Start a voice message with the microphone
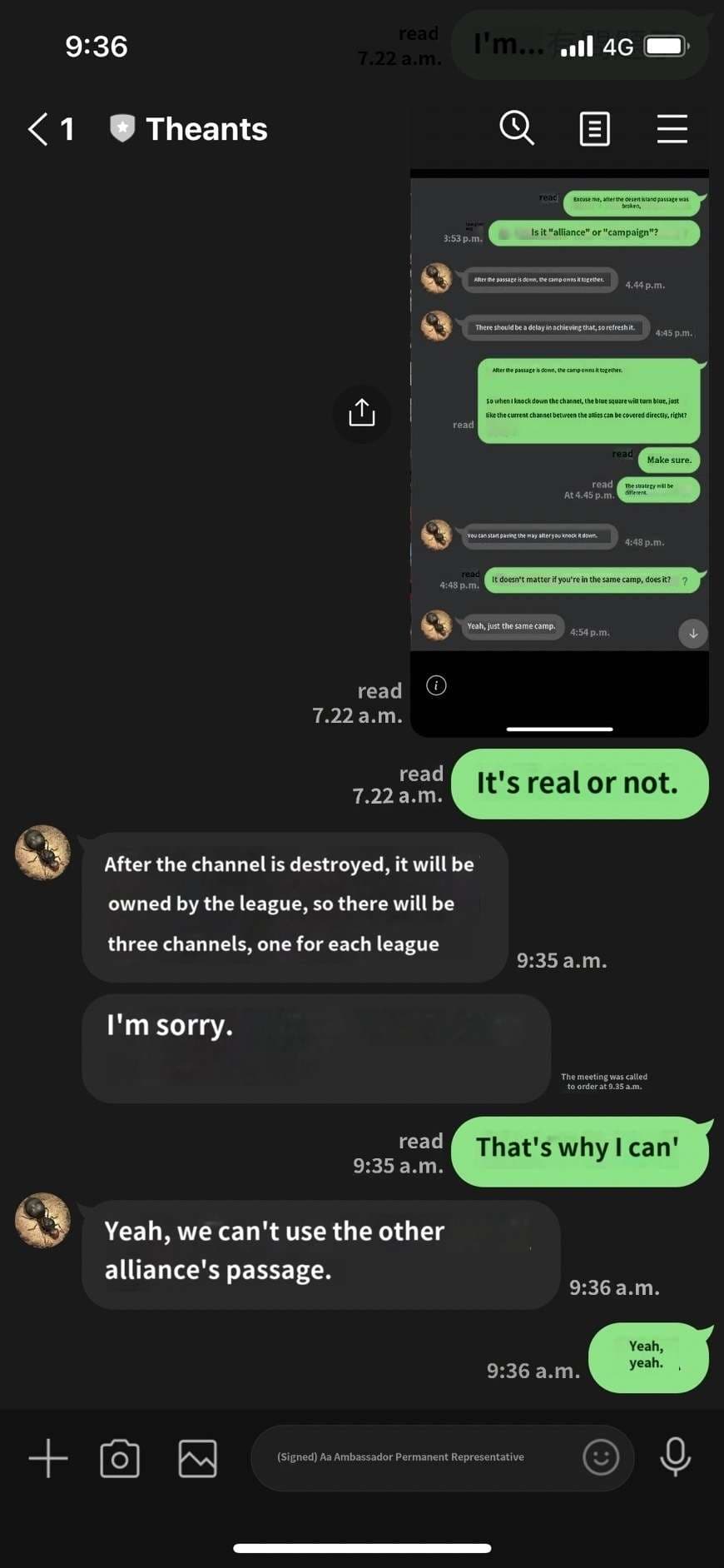Image resolution: width=724 pixels, height=1568 pixels. [675, 1457]
